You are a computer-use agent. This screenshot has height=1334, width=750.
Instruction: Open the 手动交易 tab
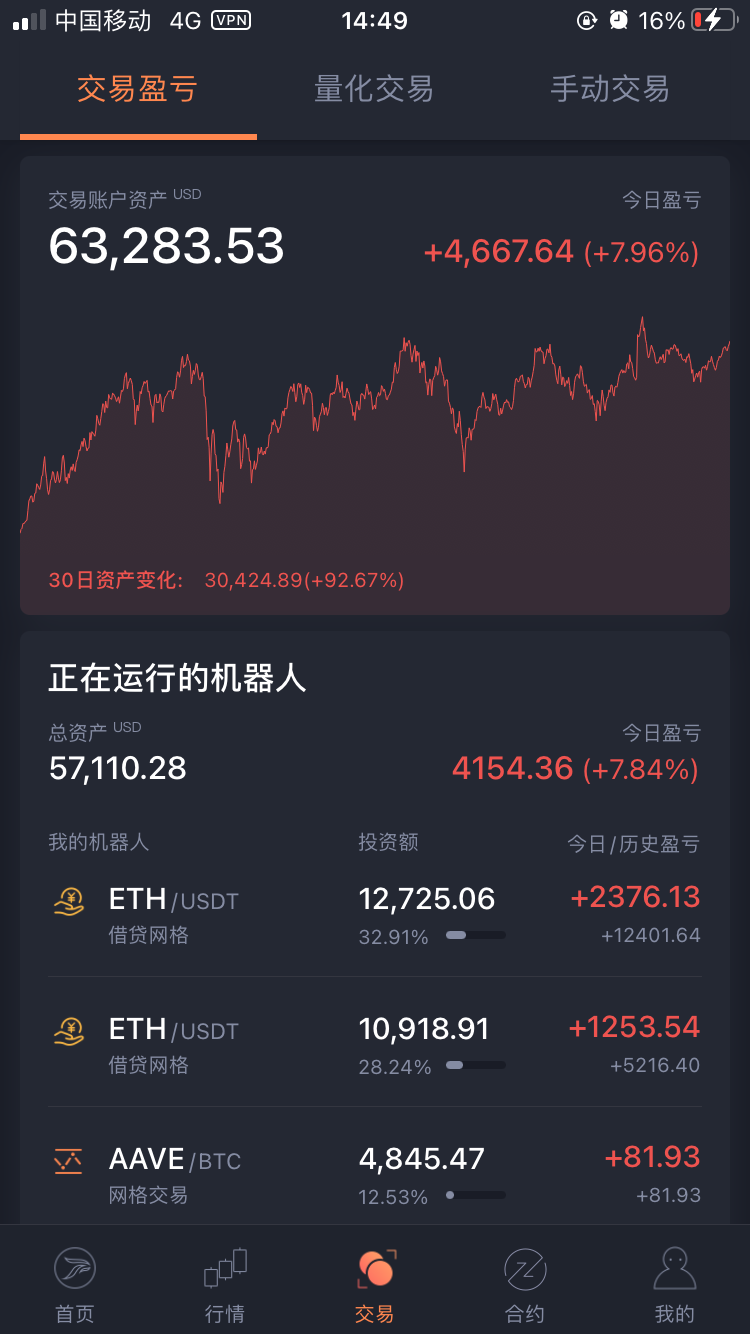608,89
